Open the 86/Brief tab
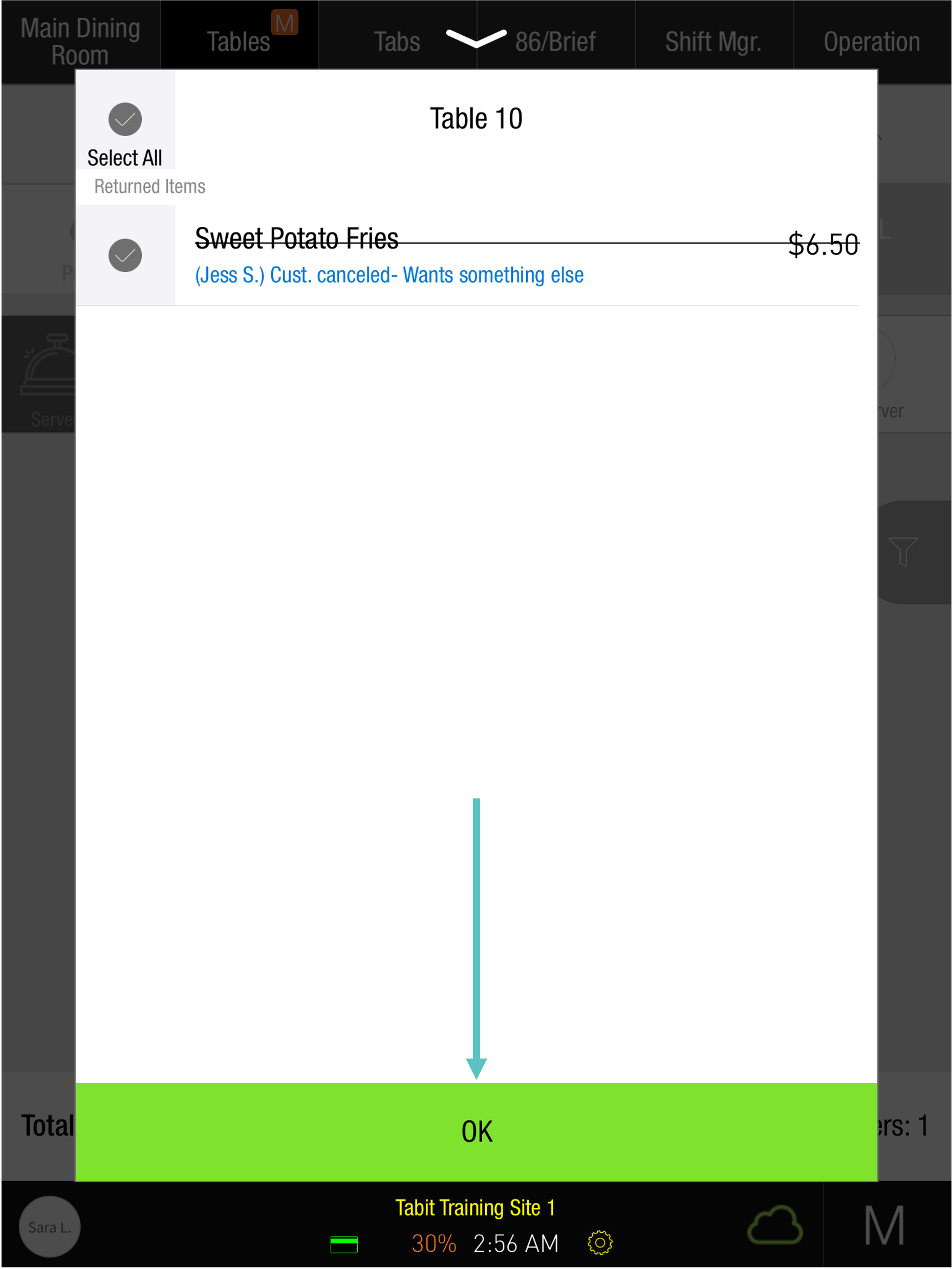Viewport: 952px width, 1269px height. coord(555,41)
